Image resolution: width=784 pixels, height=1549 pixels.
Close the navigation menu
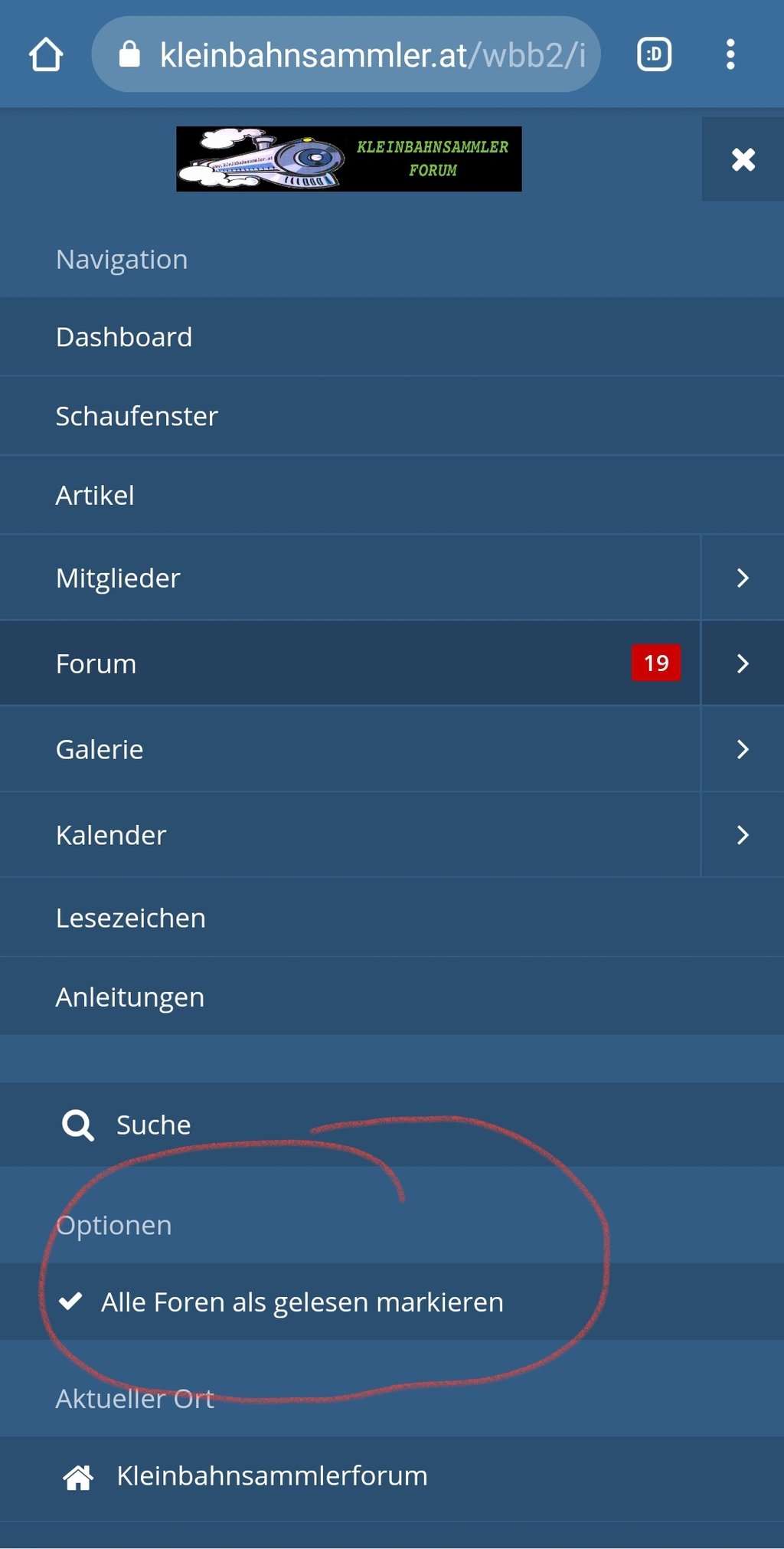743,159
